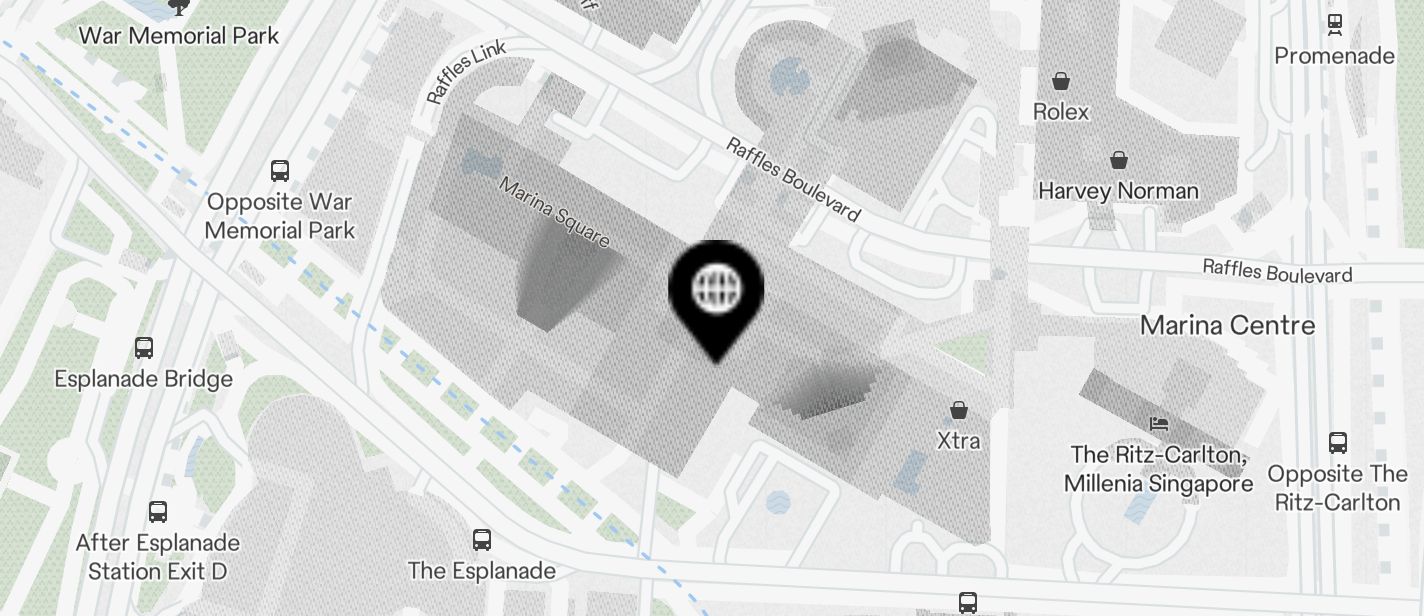Select the After Esplanade Station Exit D stop
1424x616 pixels.
click(158, 512)
